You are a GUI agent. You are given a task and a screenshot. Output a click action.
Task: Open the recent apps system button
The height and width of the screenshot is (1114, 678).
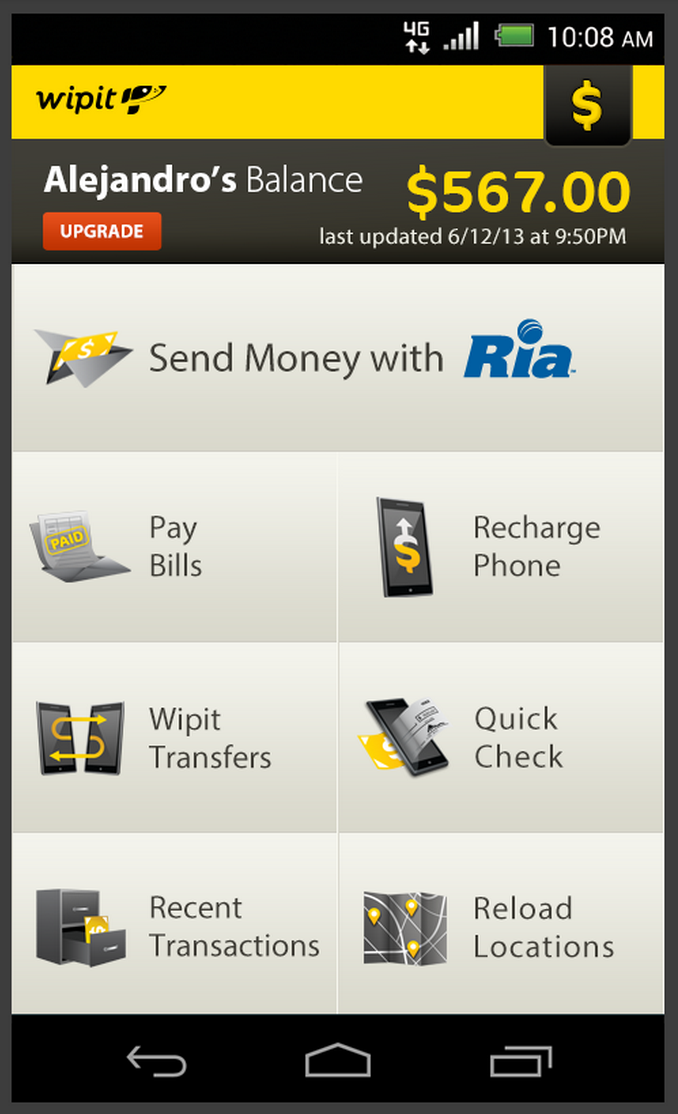pos(520,1061)
